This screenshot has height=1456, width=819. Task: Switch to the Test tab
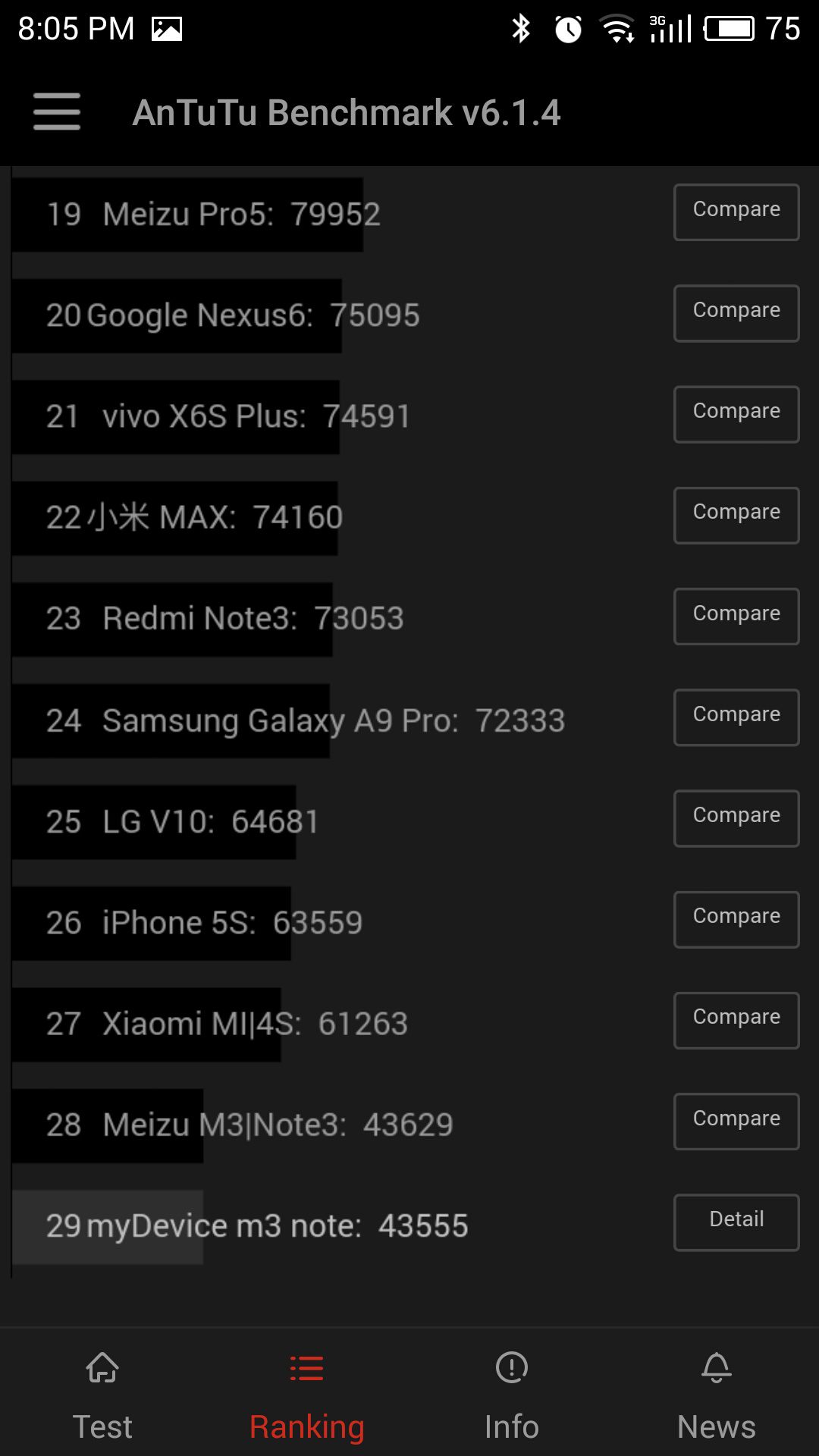click(102, 1395)
